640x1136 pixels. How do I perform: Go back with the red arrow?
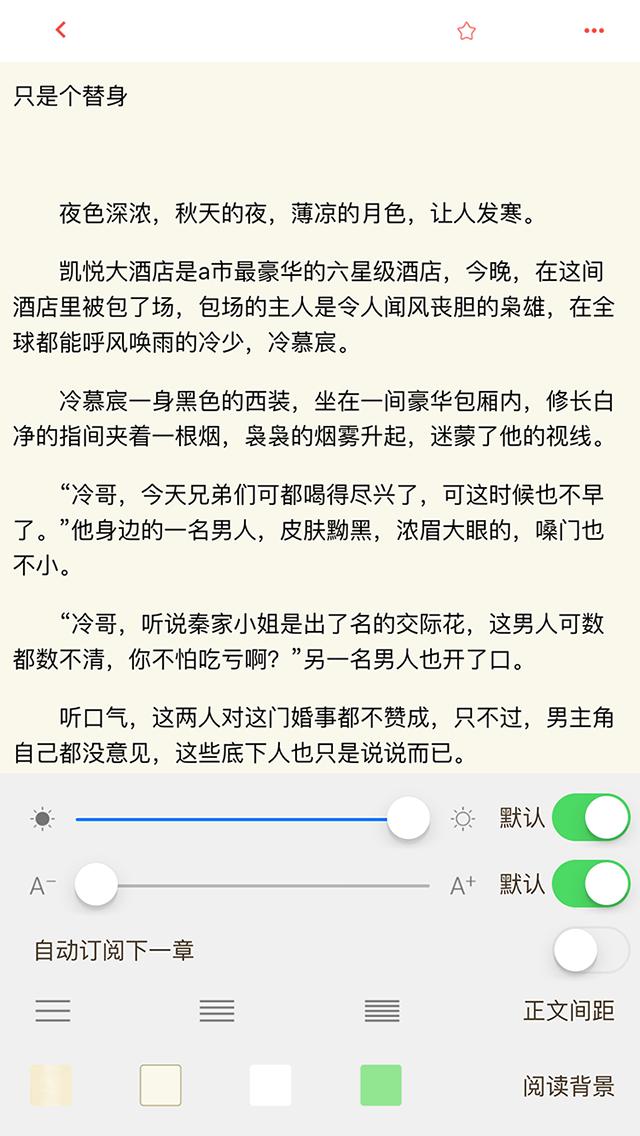[x=61, y=30]
